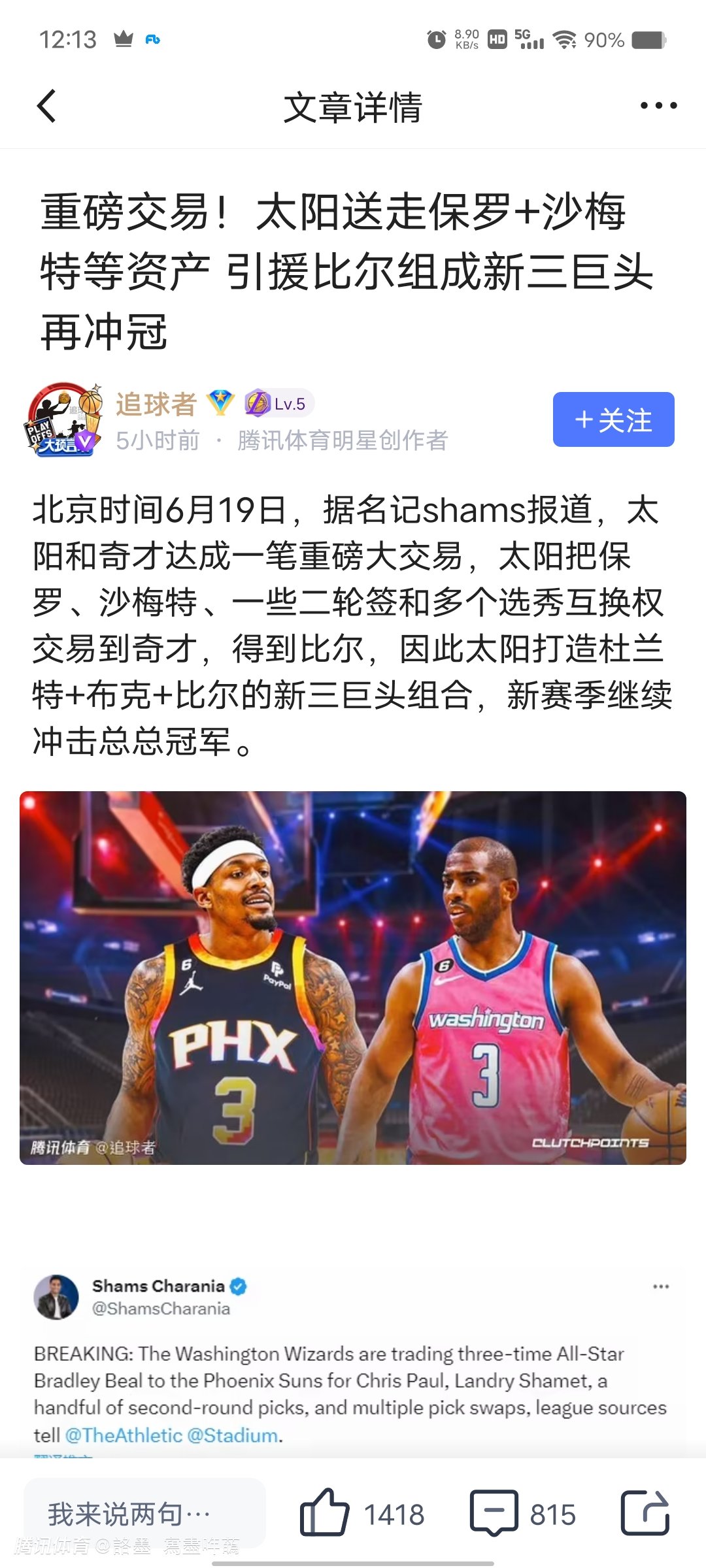Open the author name 追球者
This screenshot has width=706, height=1568.
point(156,404)
